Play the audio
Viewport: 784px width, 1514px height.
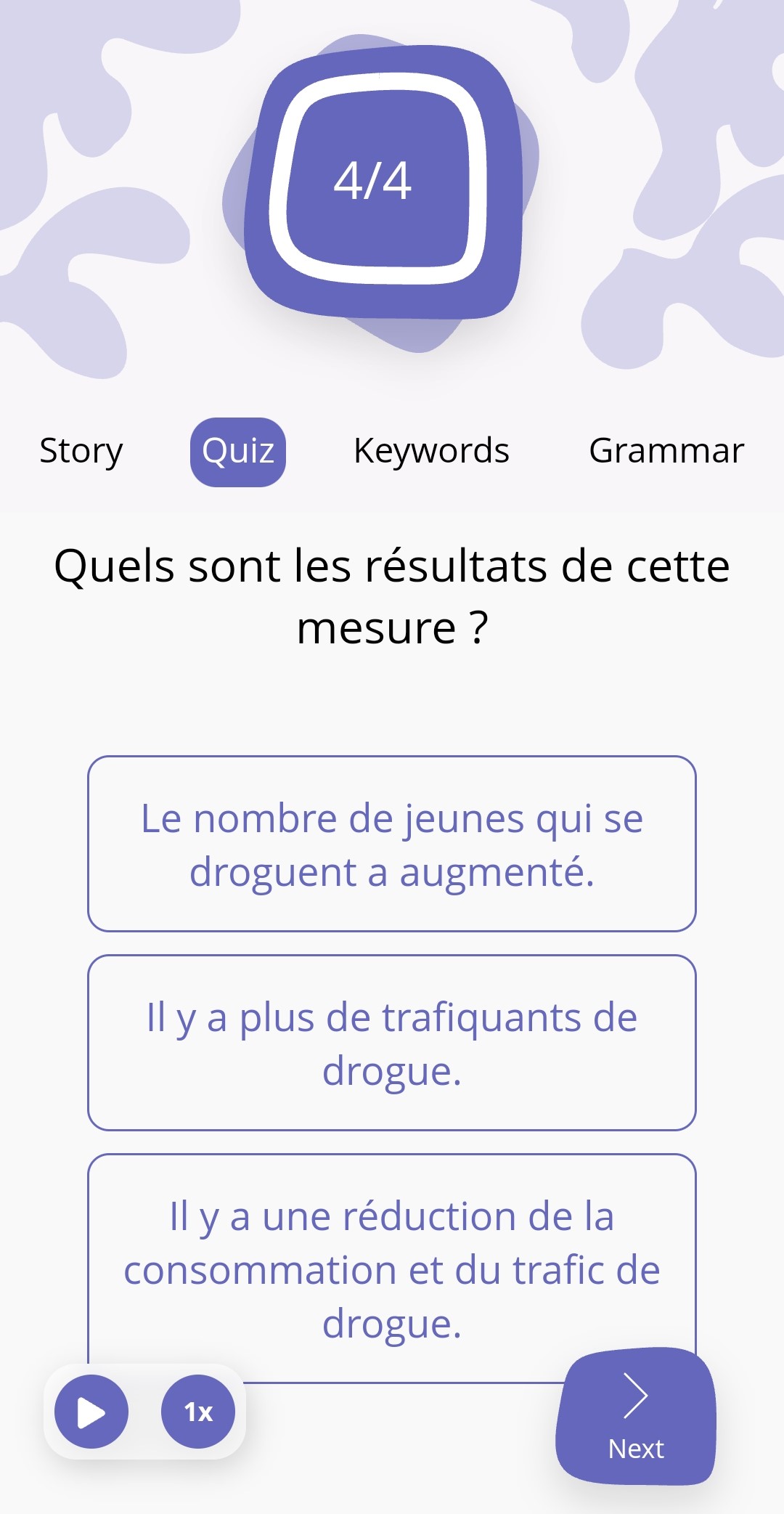coord(91,1412)
